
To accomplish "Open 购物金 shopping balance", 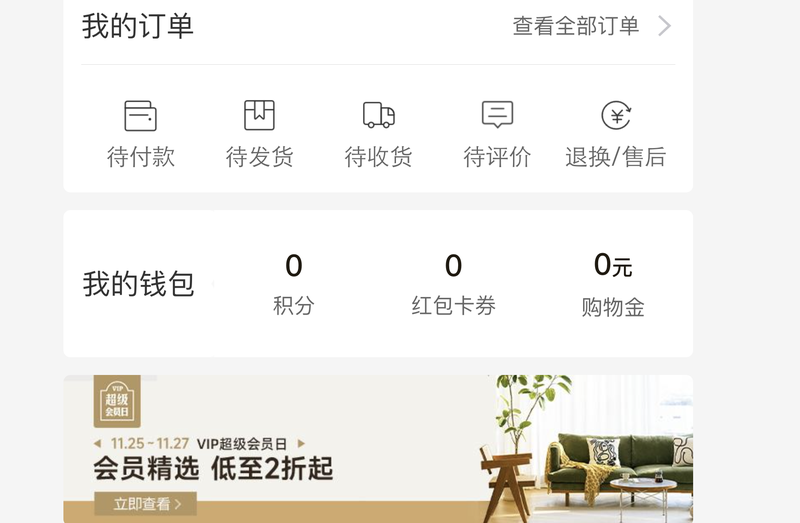I will (x=613, y=283).
